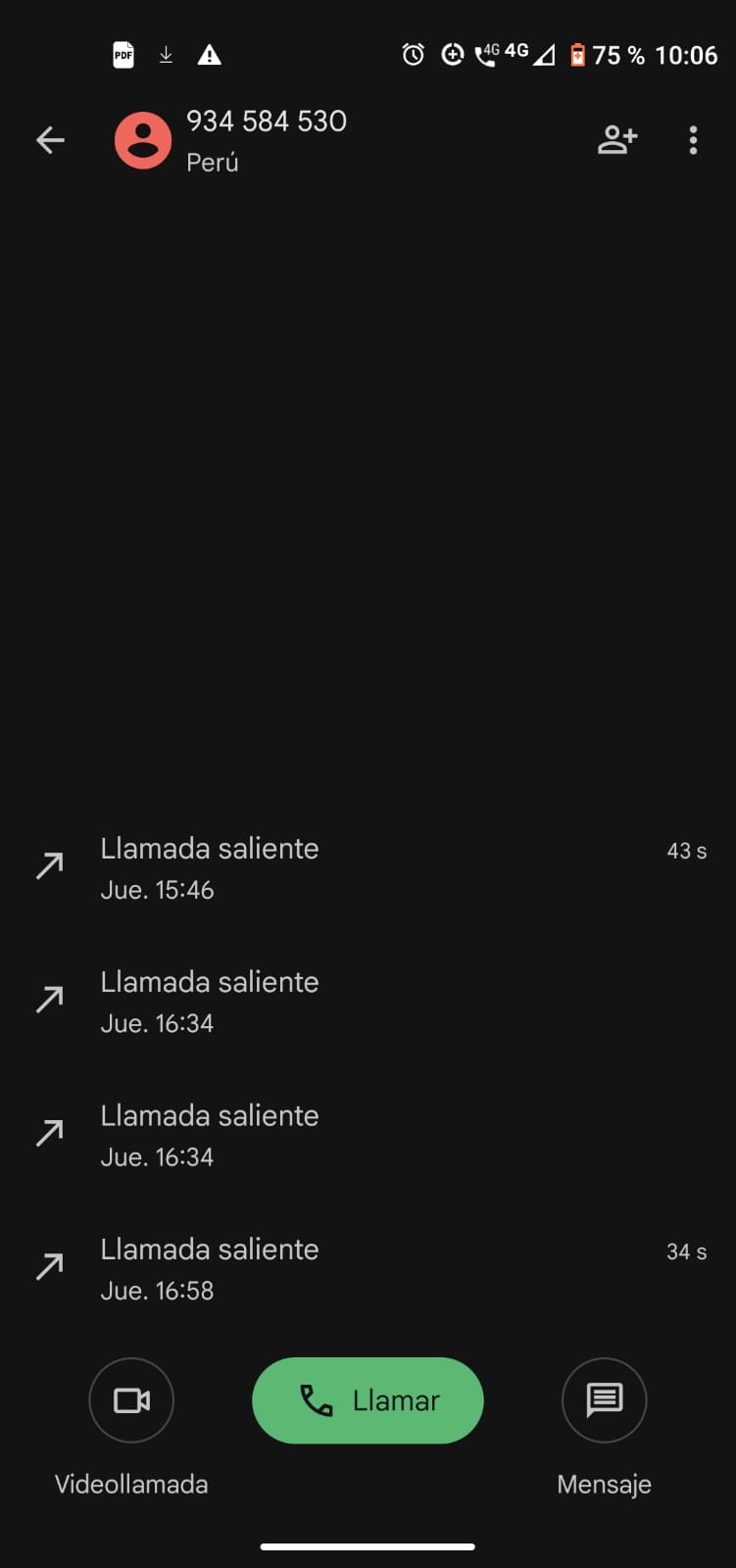Open the three-dot overflow menu
Viewport: 736px width, 1568px height.
pyautogui.click(x=693, y=141)
